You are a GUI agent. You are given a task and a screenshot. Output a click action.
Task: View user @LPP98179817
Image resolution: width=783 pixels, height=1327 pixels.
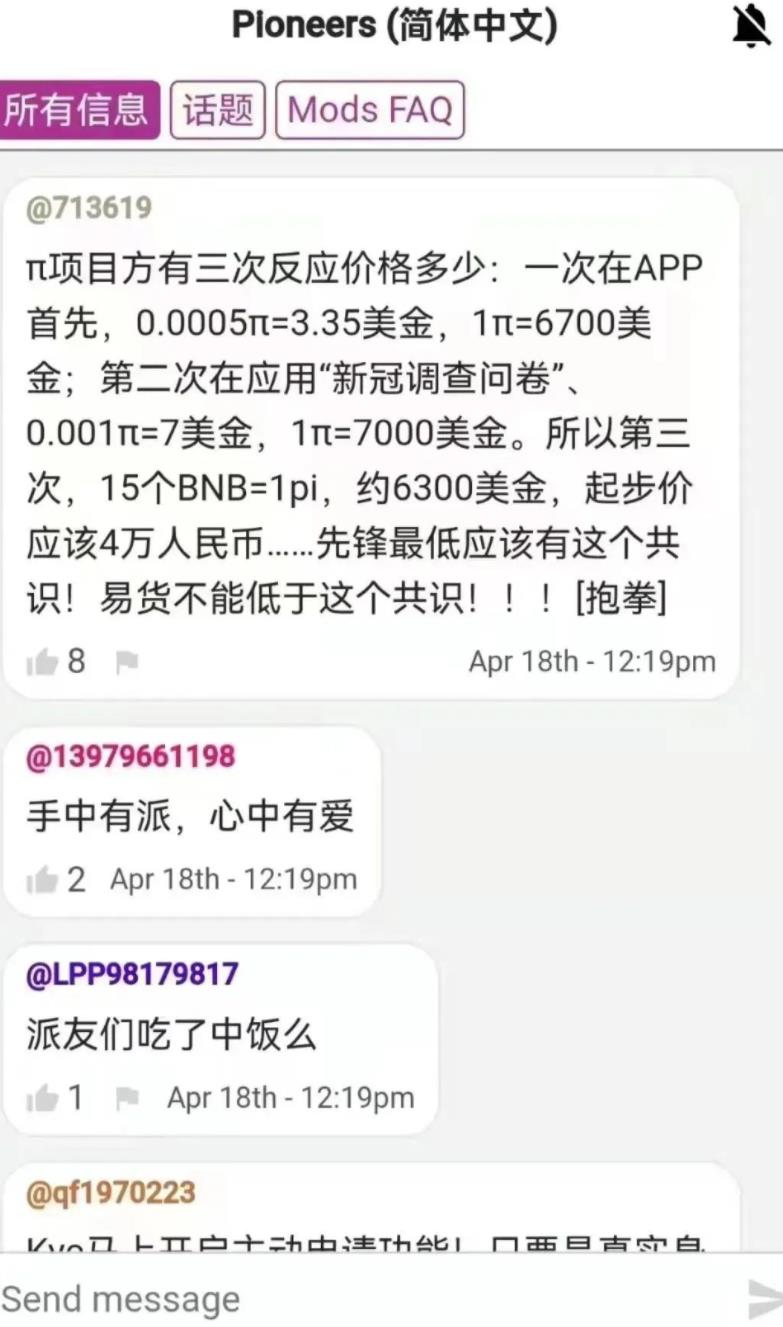pos(132,974)
